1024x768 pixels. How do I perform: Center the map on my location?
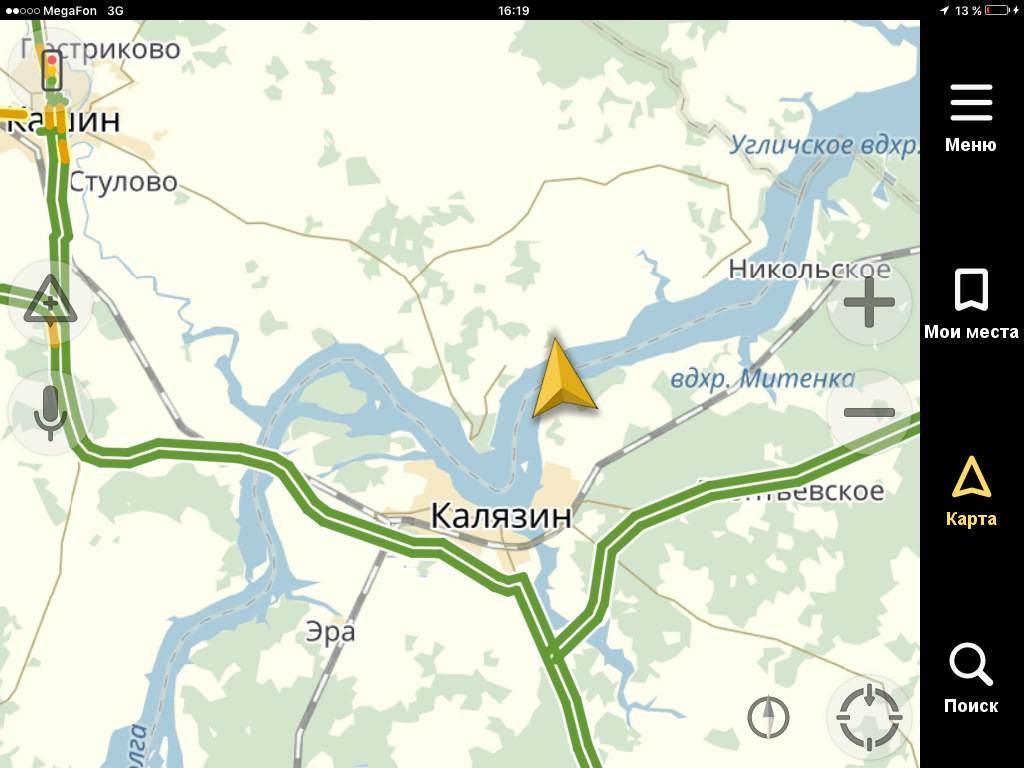pos(868,717)
